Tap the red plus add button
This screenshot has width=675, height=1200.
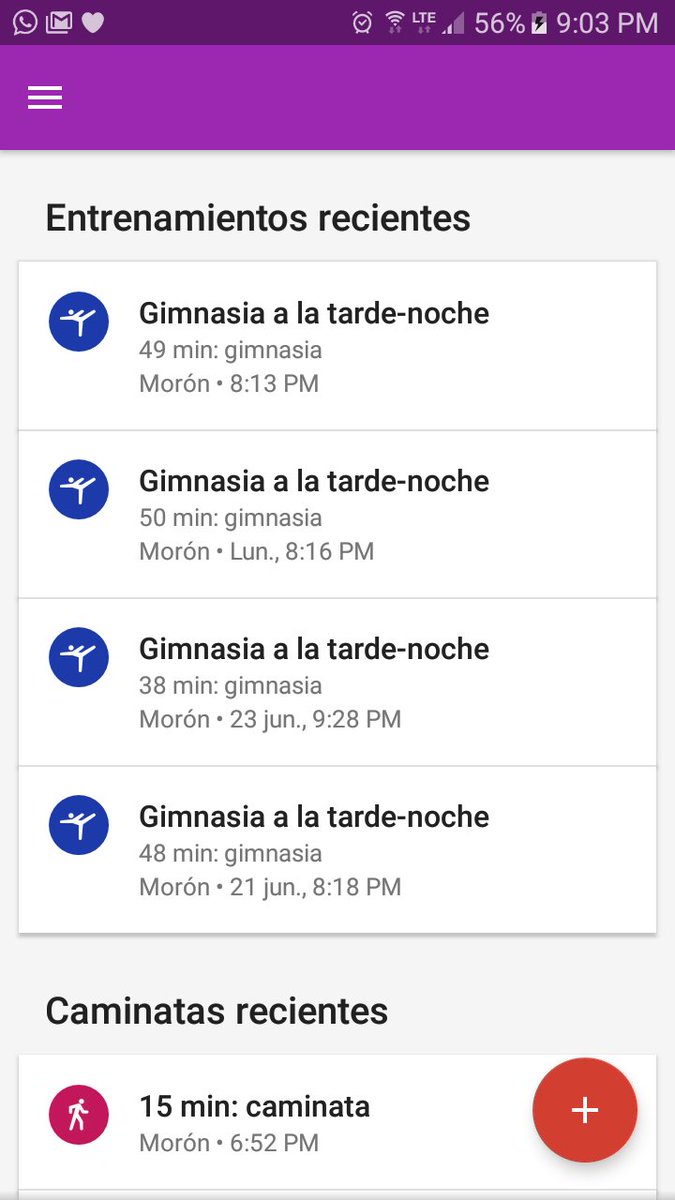(x=585, y=1110)
